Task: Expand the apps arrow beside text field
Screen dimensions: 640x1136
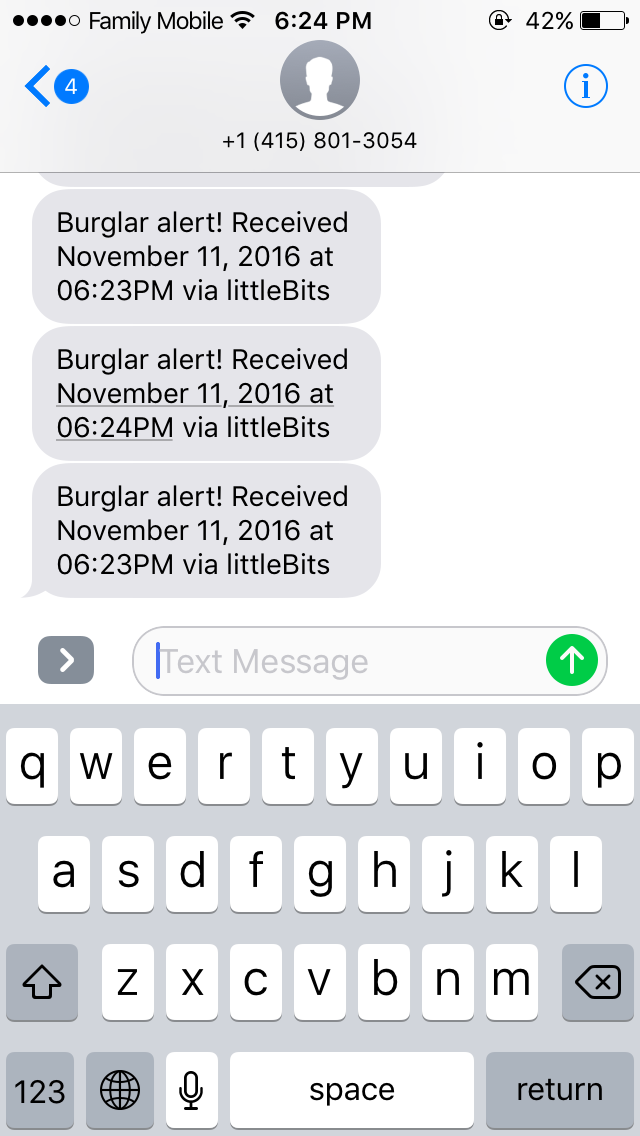Action: click(66, 660)
